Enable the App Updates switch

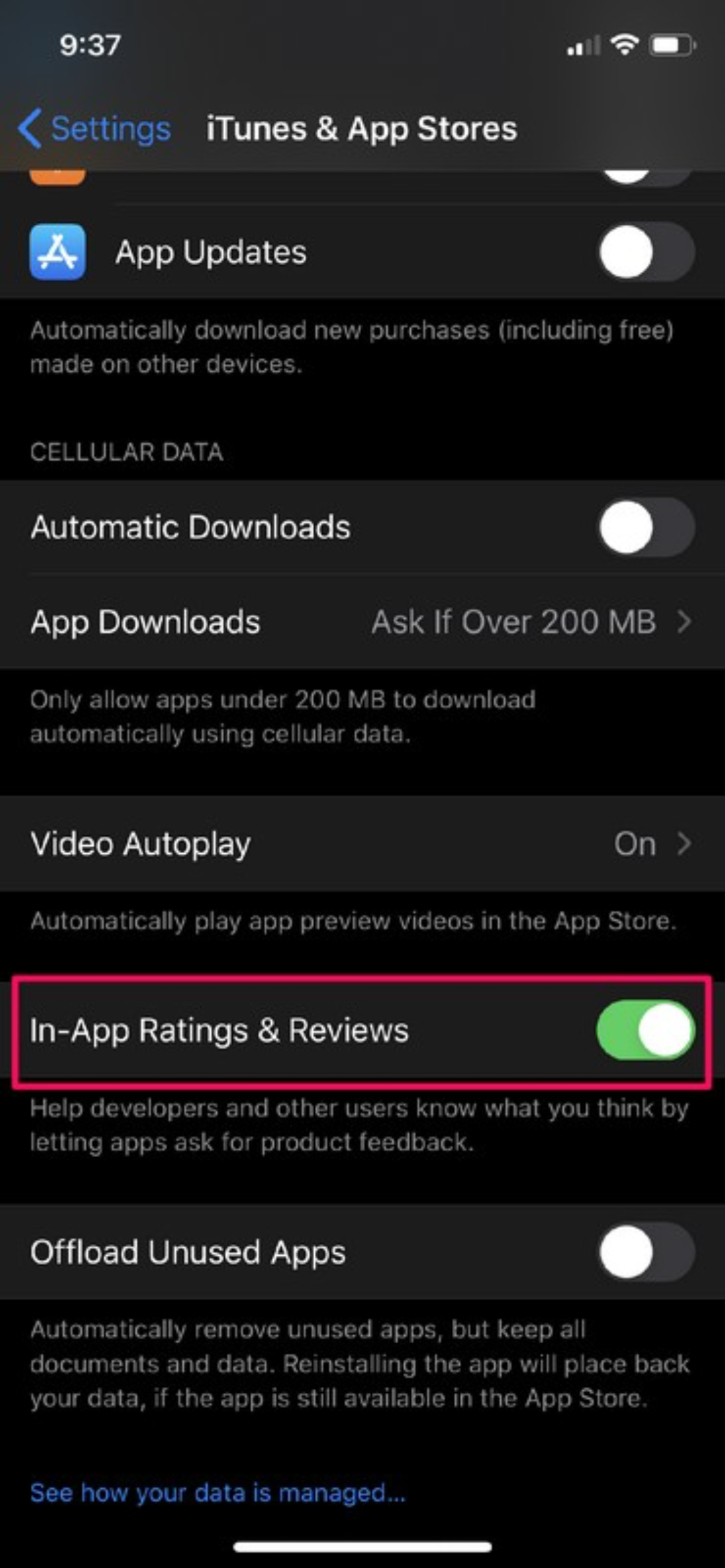coord(647,252)
